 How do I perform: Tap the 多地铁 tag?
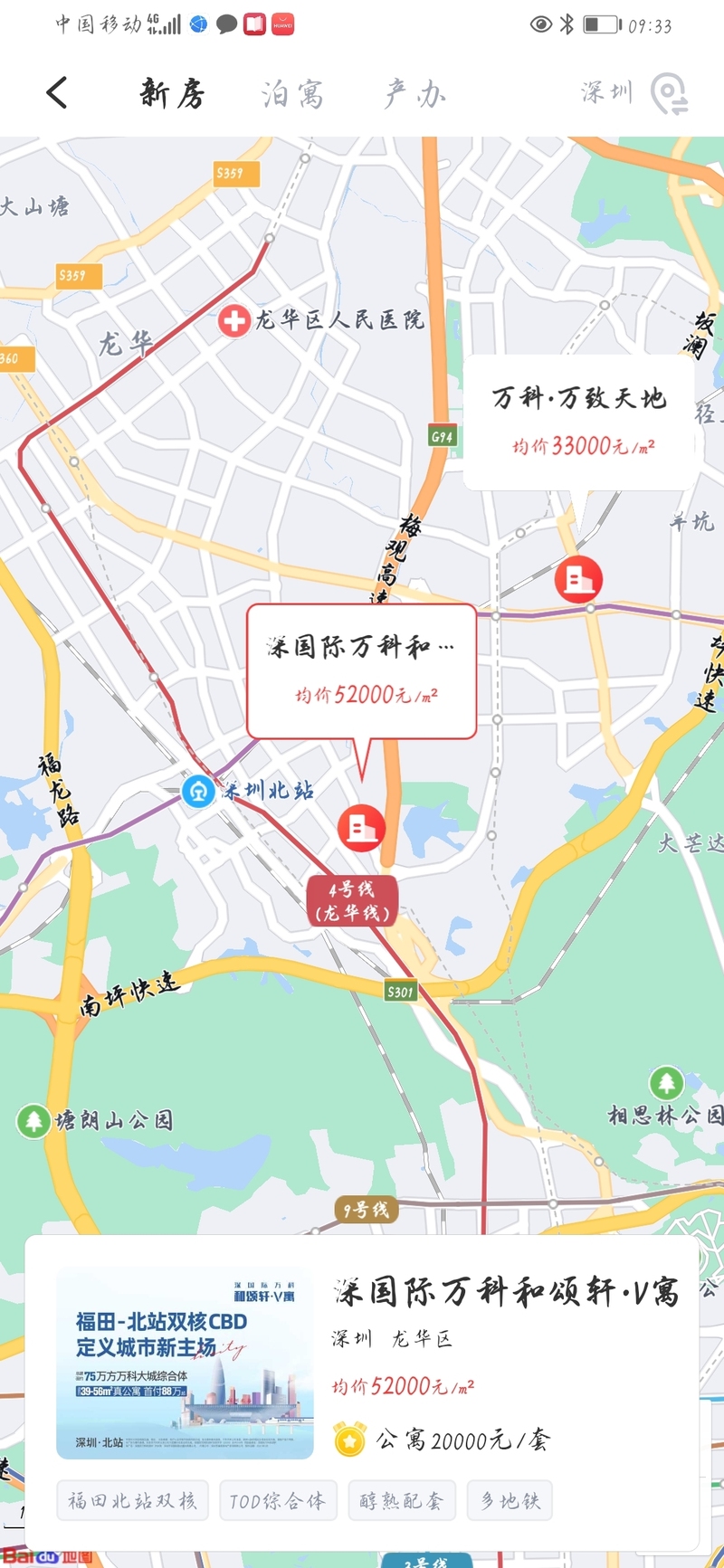click(510, 1501)
